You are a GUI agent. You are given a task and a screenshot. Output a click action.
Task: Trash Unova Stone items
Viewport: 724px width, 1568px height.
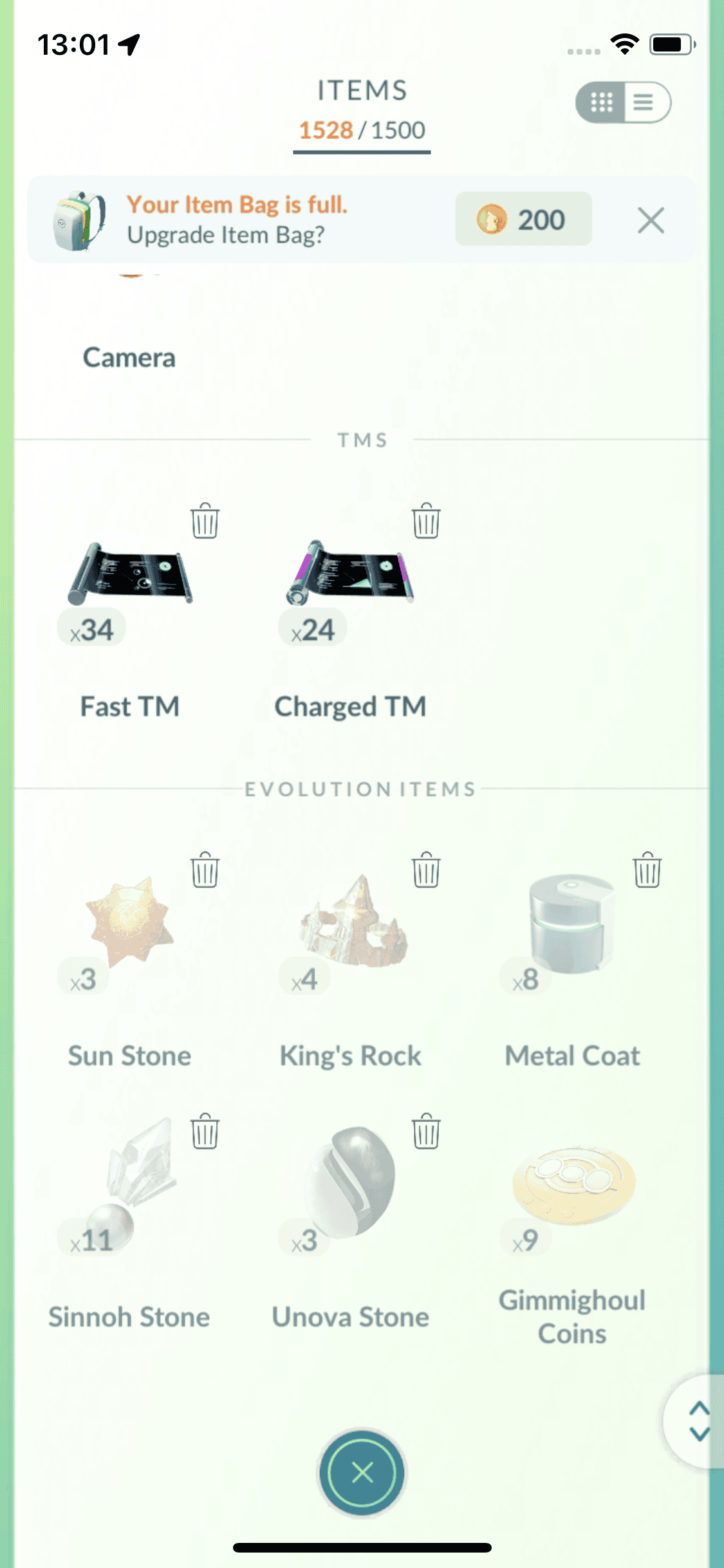[425, 1132]
